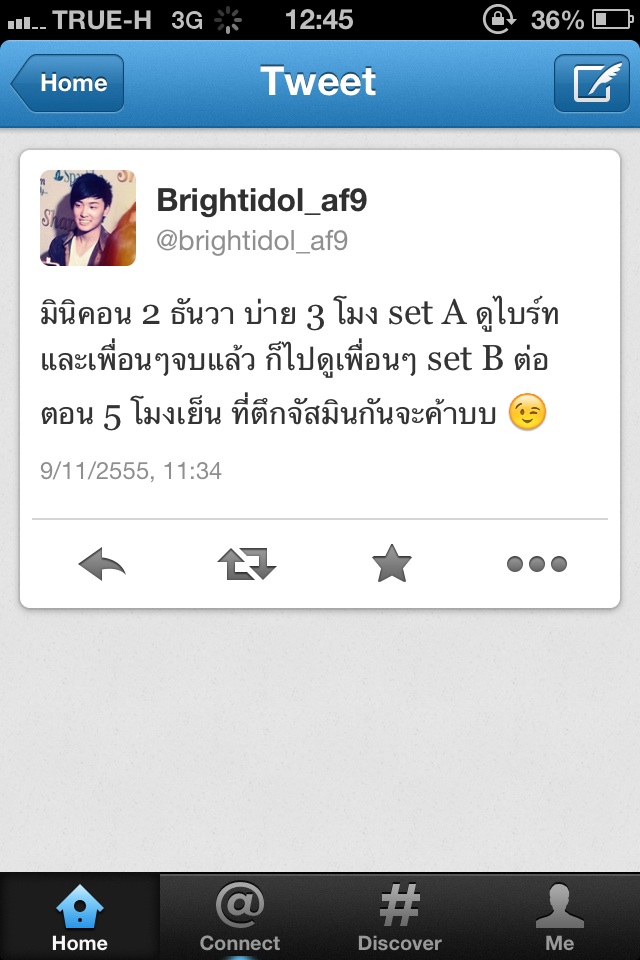Retweet this tweet

[x=246, y=565]
